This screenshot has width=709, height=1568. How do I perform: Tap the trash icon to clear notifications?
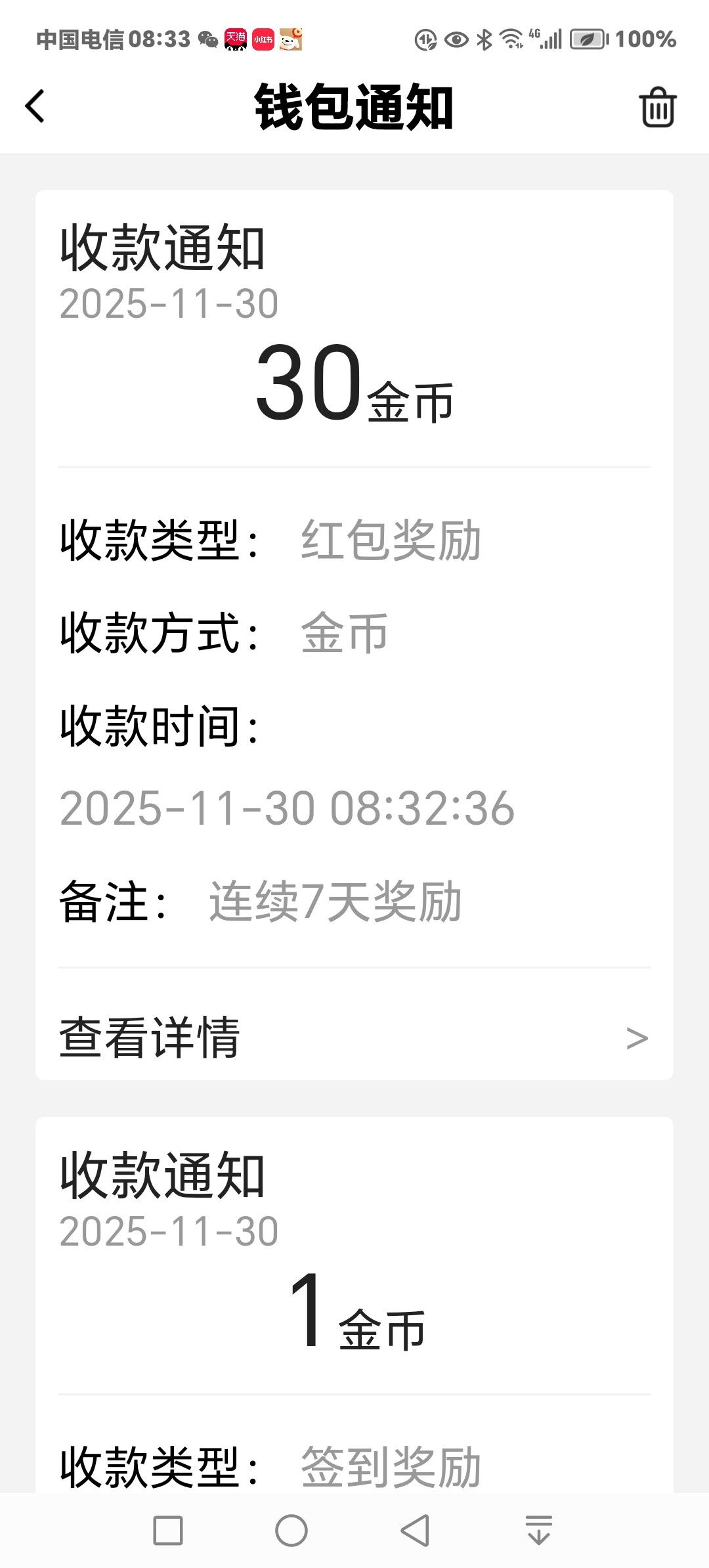[x=657, y=107]
